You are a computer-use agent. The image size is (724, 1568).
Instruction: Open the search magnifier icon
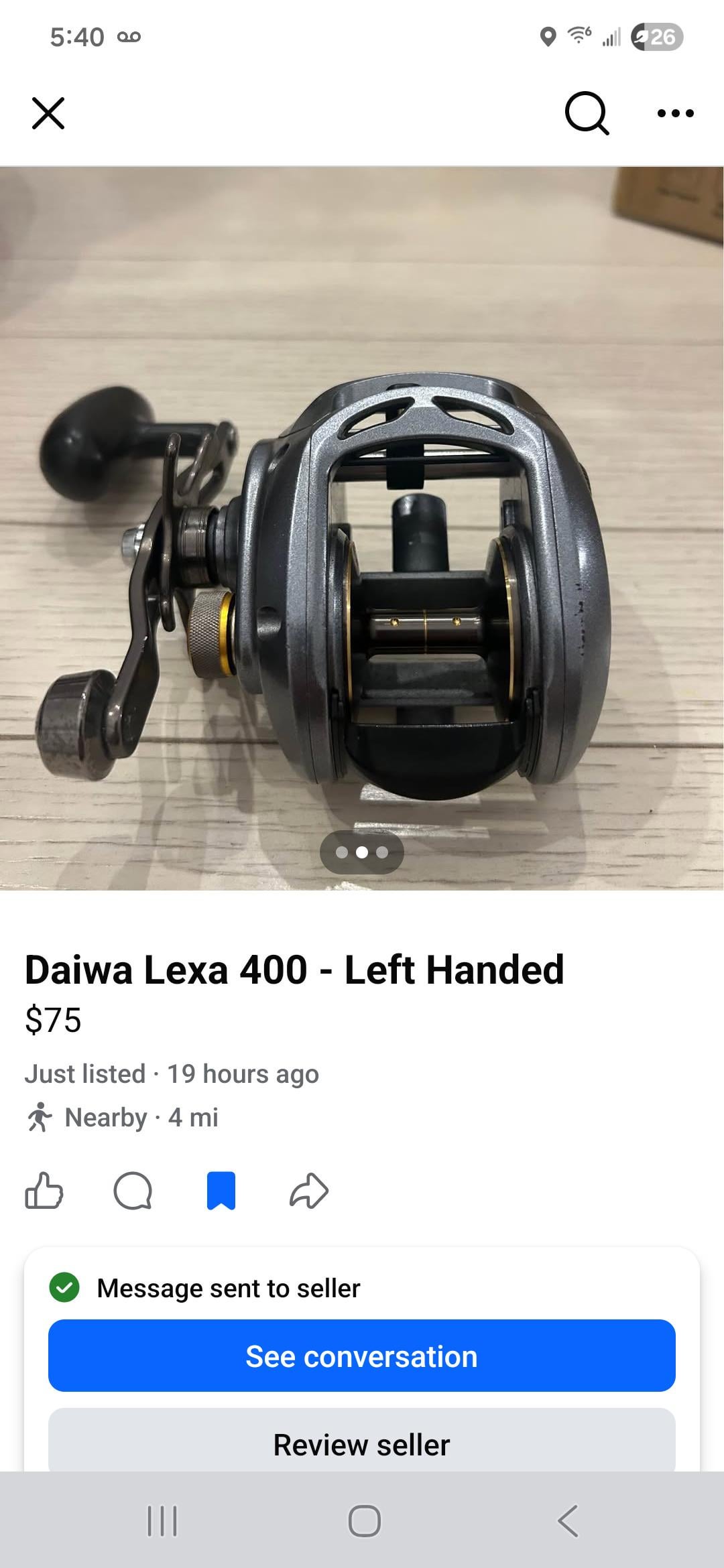pyautogui.click(x=587, y=113)
